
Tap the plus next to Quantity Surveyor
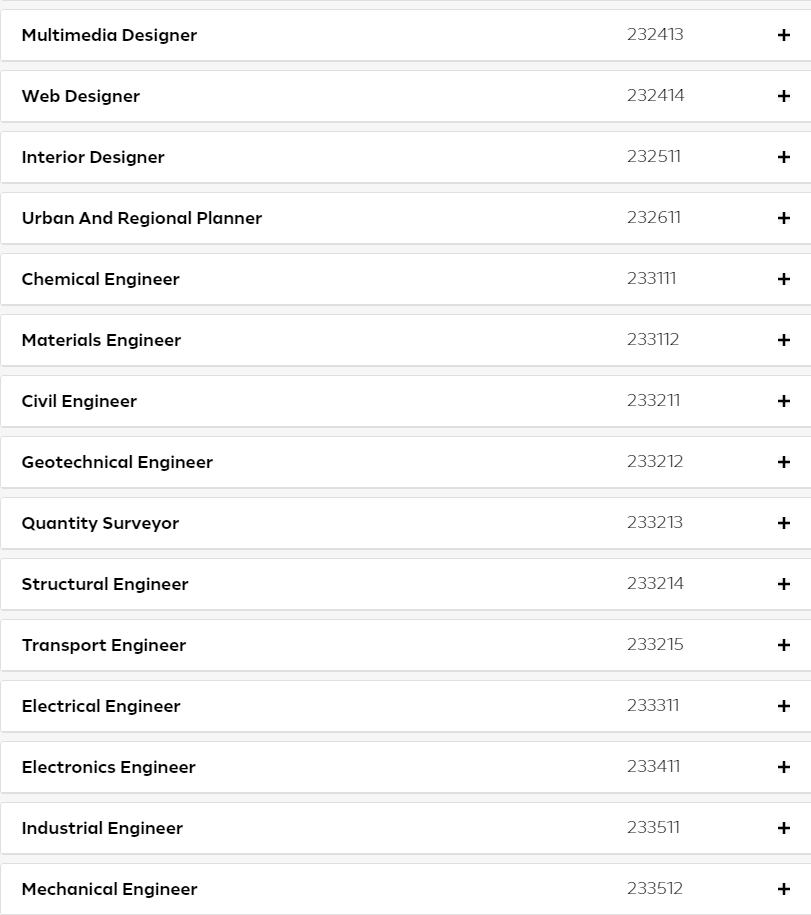783,523
